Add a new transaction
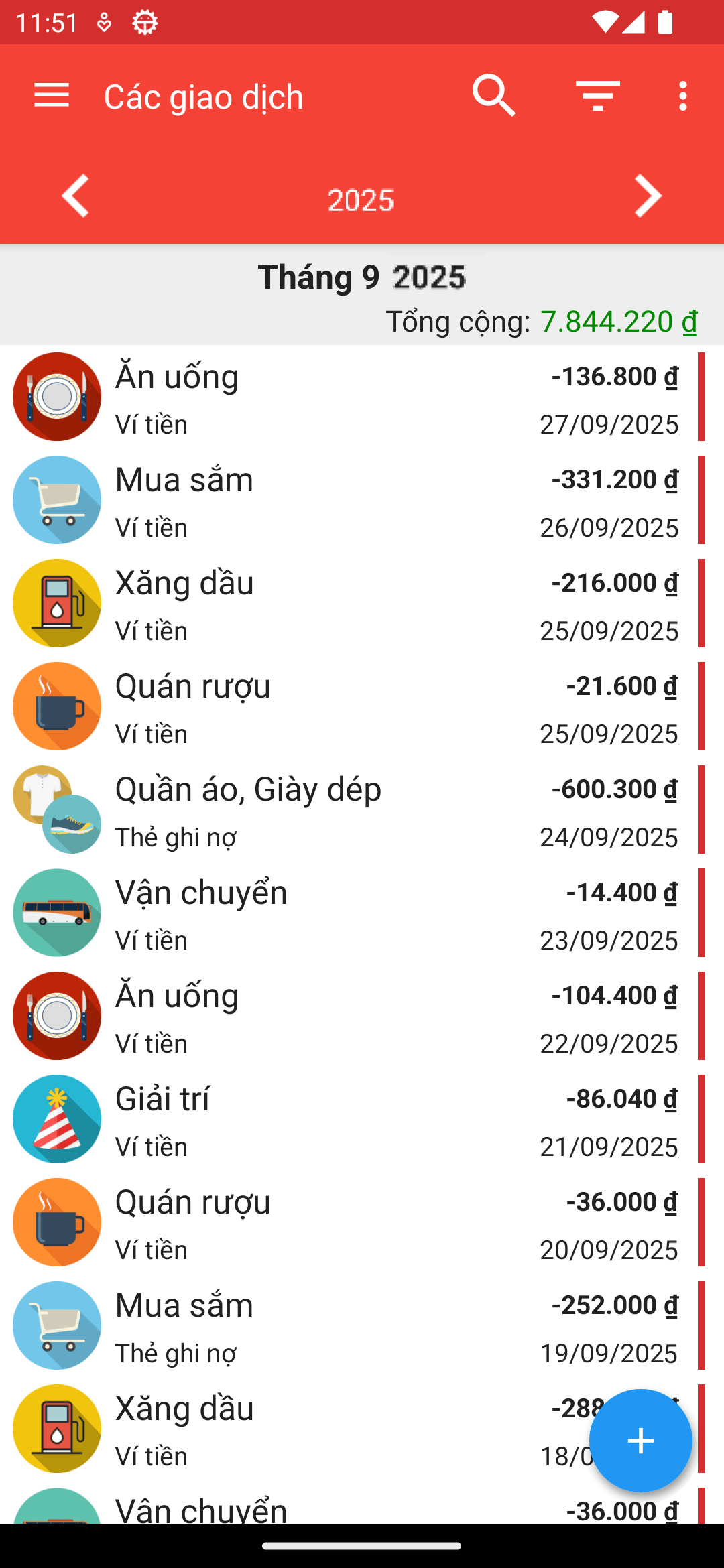This screenshot has width=724, height=1568. click(x=640, y=1441)
